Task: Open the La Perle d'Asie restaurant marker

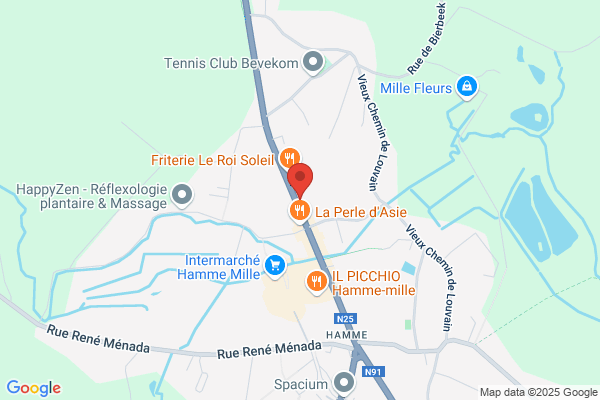Action: tap(299, 211)
